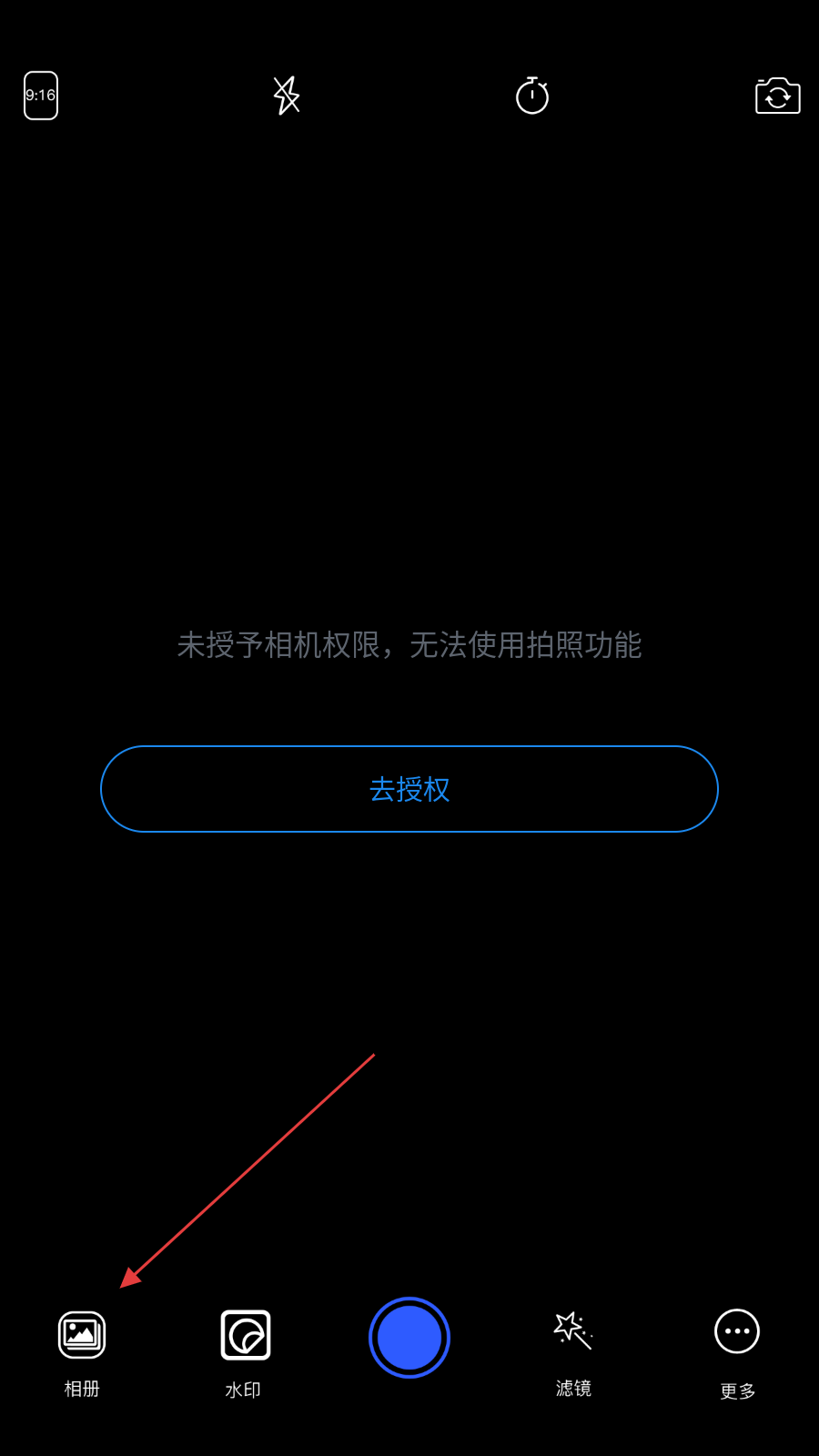819x1456 pixels.
Task: Tap 去授权 to grant camera permission
Action: (409, 789)
